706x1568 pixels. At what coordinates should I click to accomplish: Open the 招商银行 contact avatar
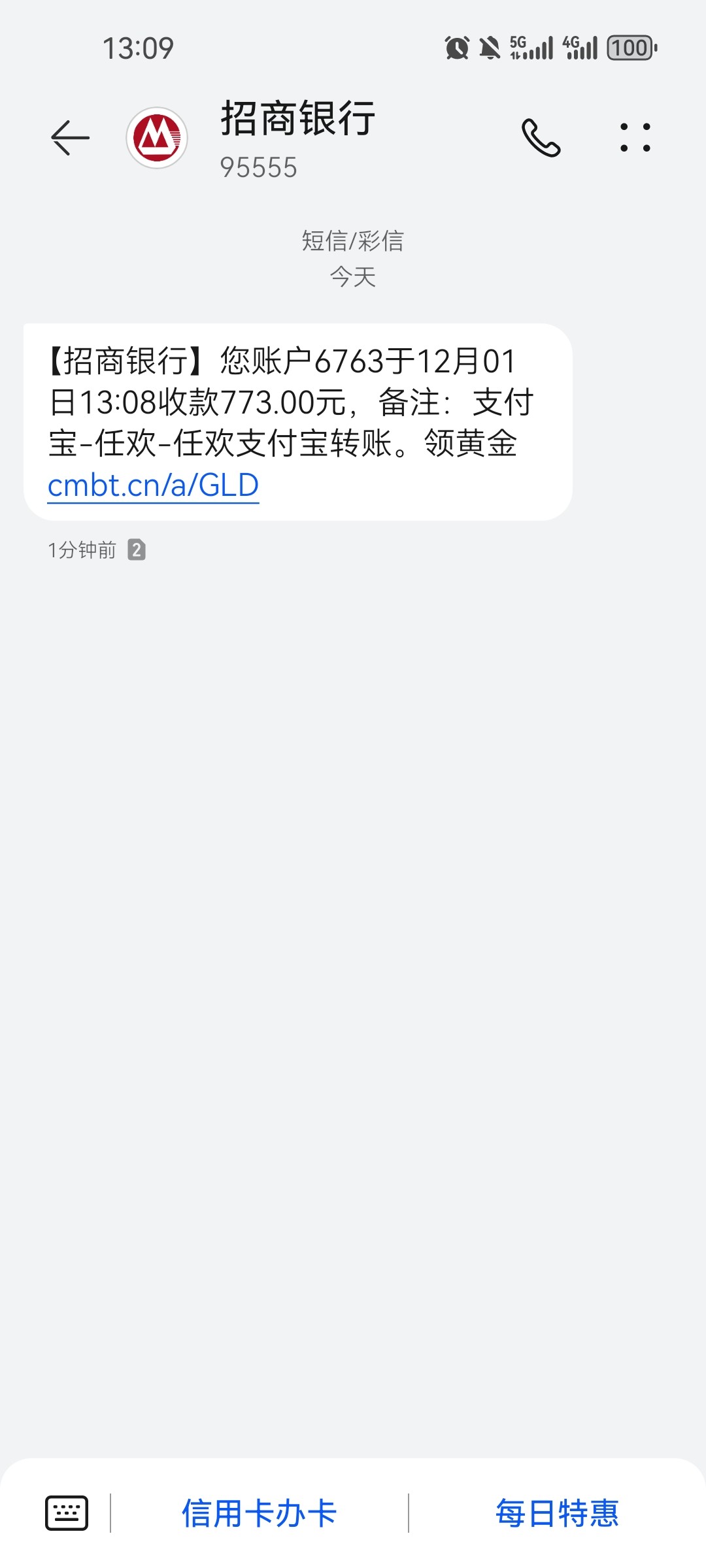(157, 138)
